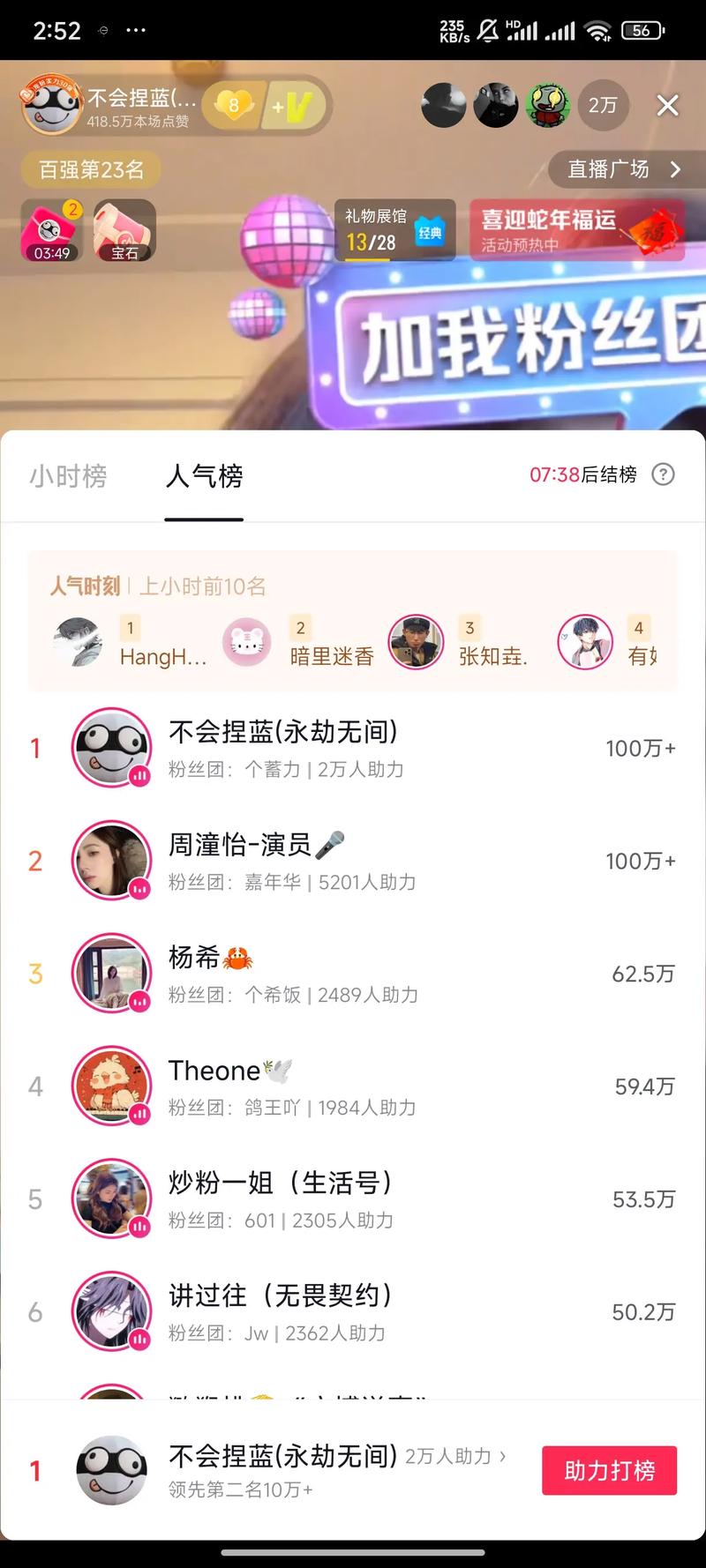Open 暗里迷香's avatar in the 人气时刻 row
Screen dimensions: 706x1568
coord(247,642)
